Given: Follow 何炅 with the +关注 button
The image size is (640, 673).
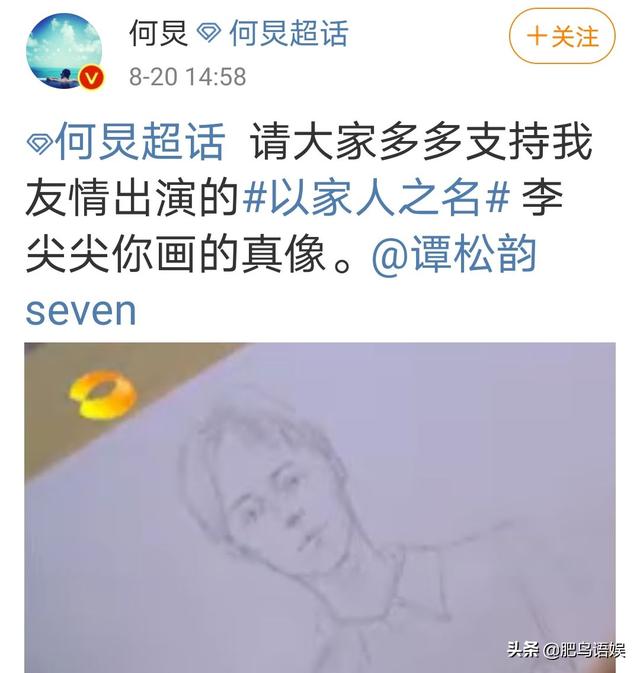Looking at the screenshot, I should pyautogui.click(x=561, y=37).
